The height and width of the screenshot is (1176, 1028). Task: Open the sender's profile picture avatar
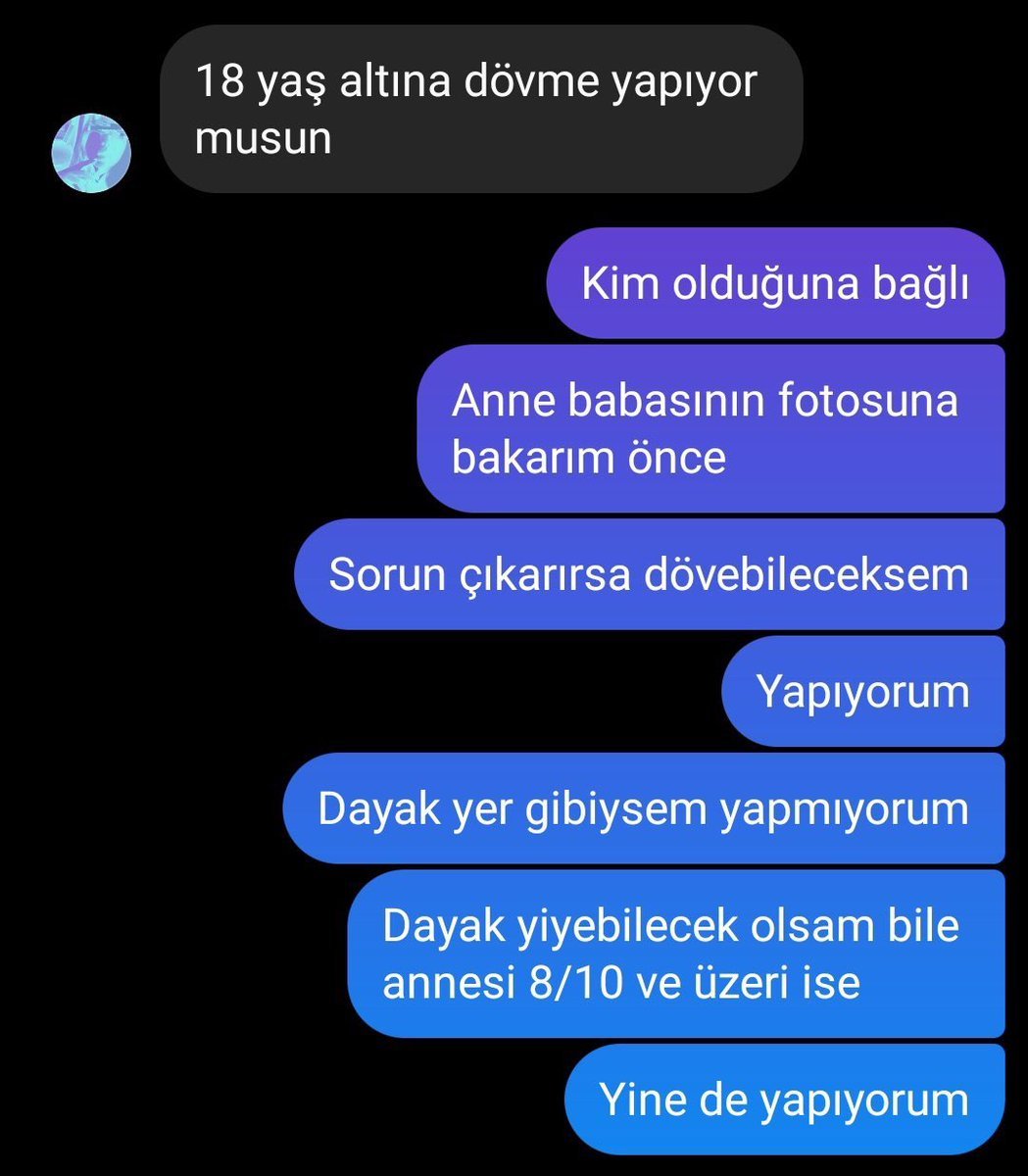(x=91, y=153)
